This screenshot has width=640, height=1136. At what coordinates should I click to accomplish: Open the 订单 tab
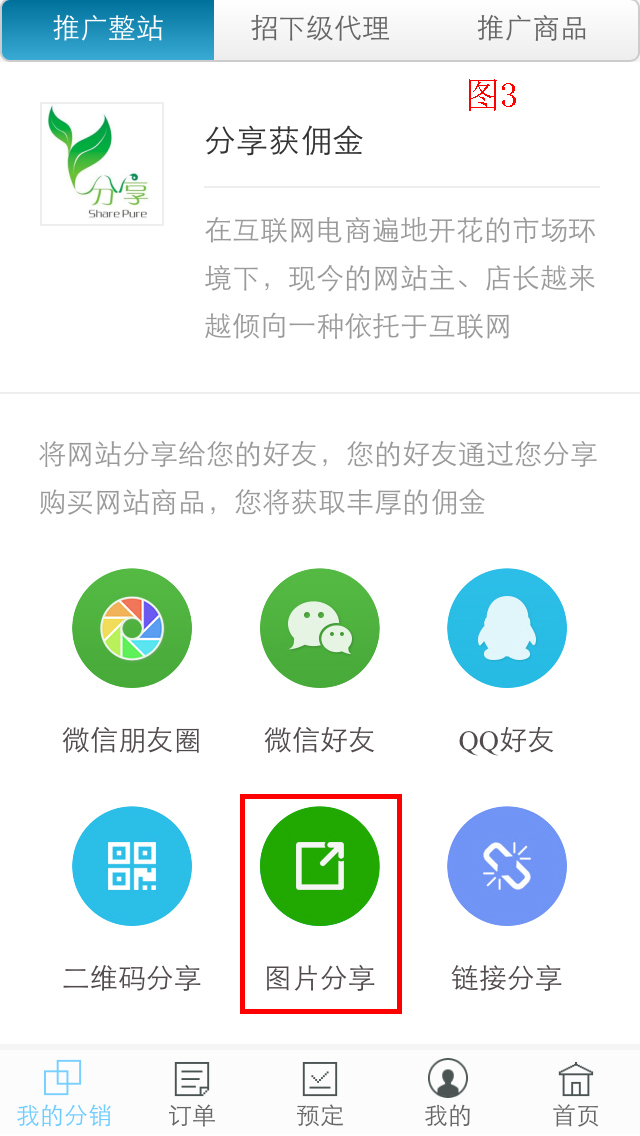click(192, 1092)
